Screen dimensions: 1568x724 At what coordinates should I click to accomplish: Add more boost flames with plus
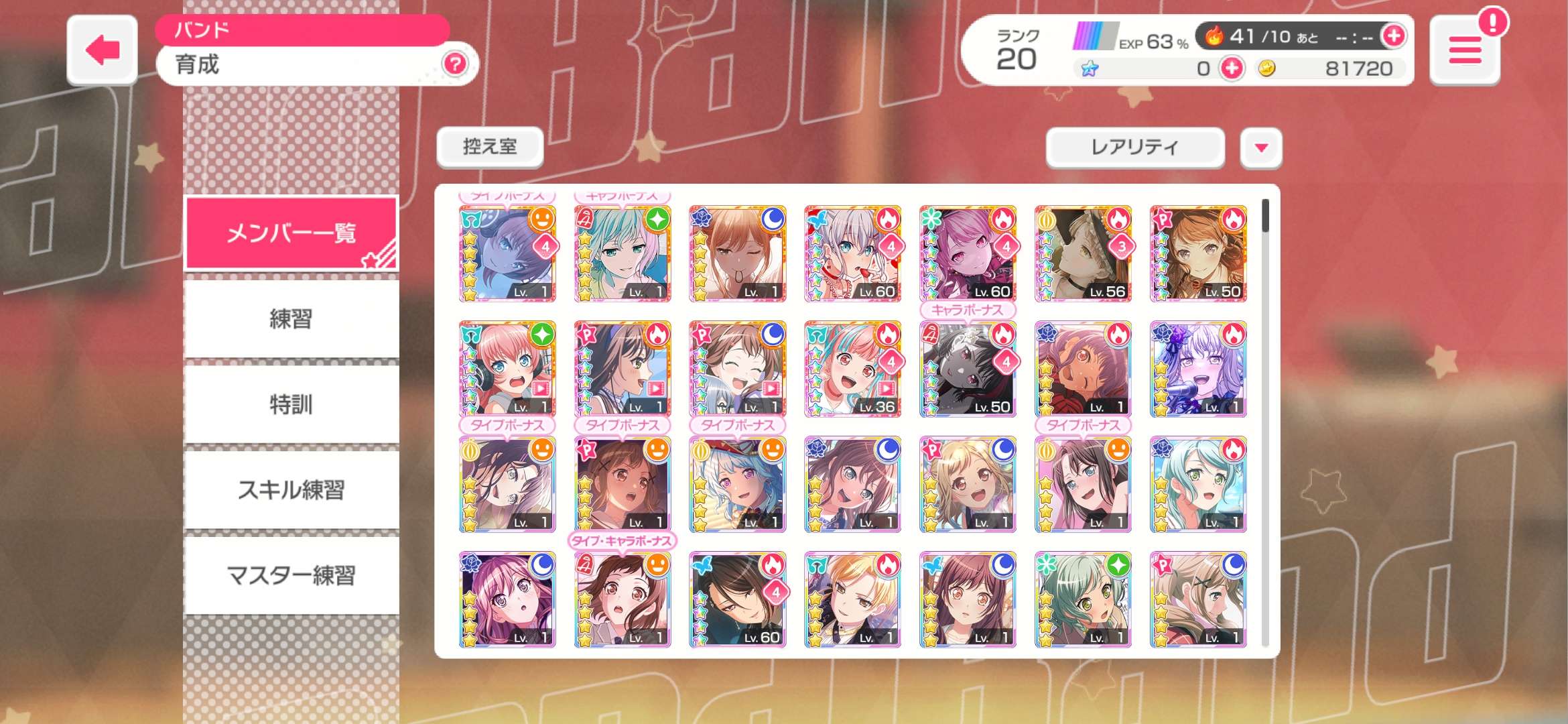(x=1394, y=36)
